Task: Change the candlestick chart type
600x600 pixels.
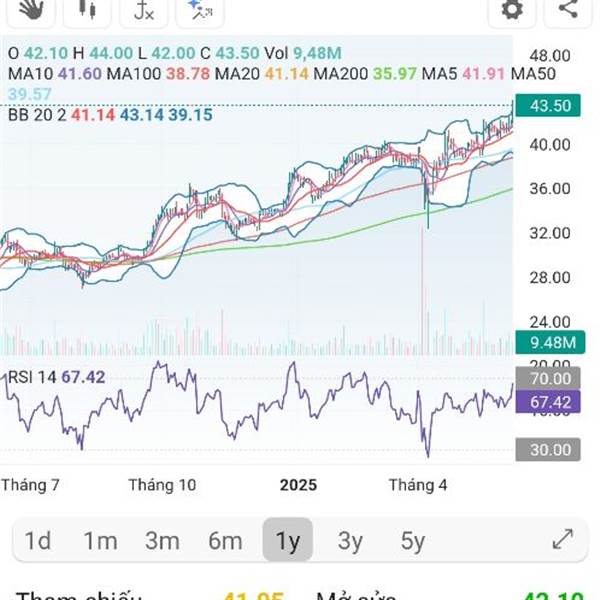Action: (x=87, y=10)
